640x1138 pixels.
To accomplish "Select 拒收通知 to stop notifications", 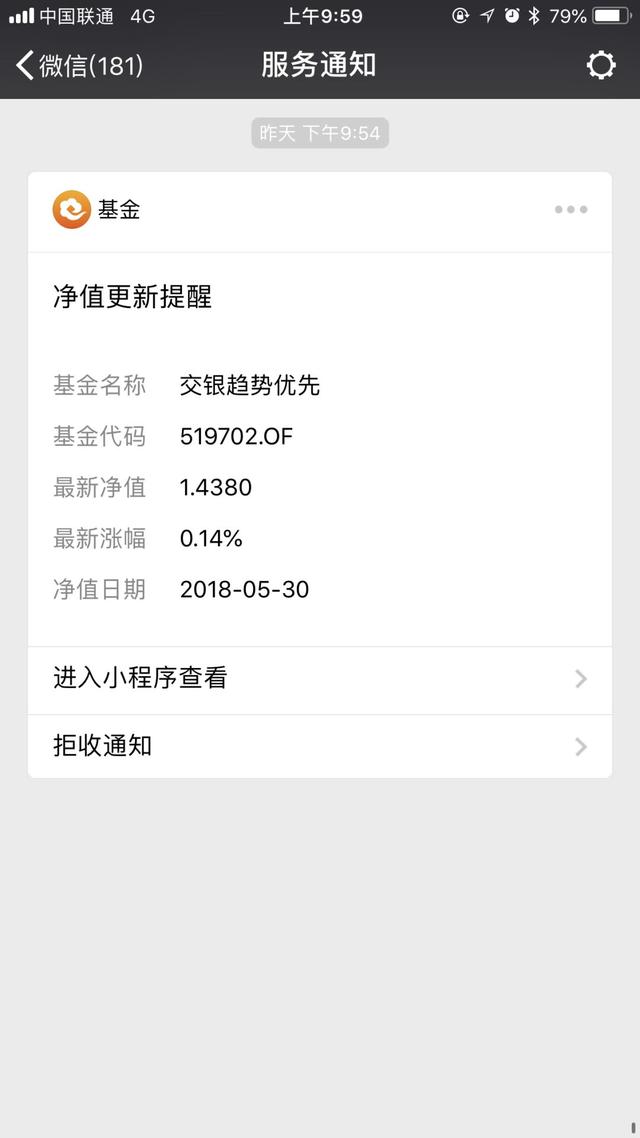I will (x=319, y=746).
